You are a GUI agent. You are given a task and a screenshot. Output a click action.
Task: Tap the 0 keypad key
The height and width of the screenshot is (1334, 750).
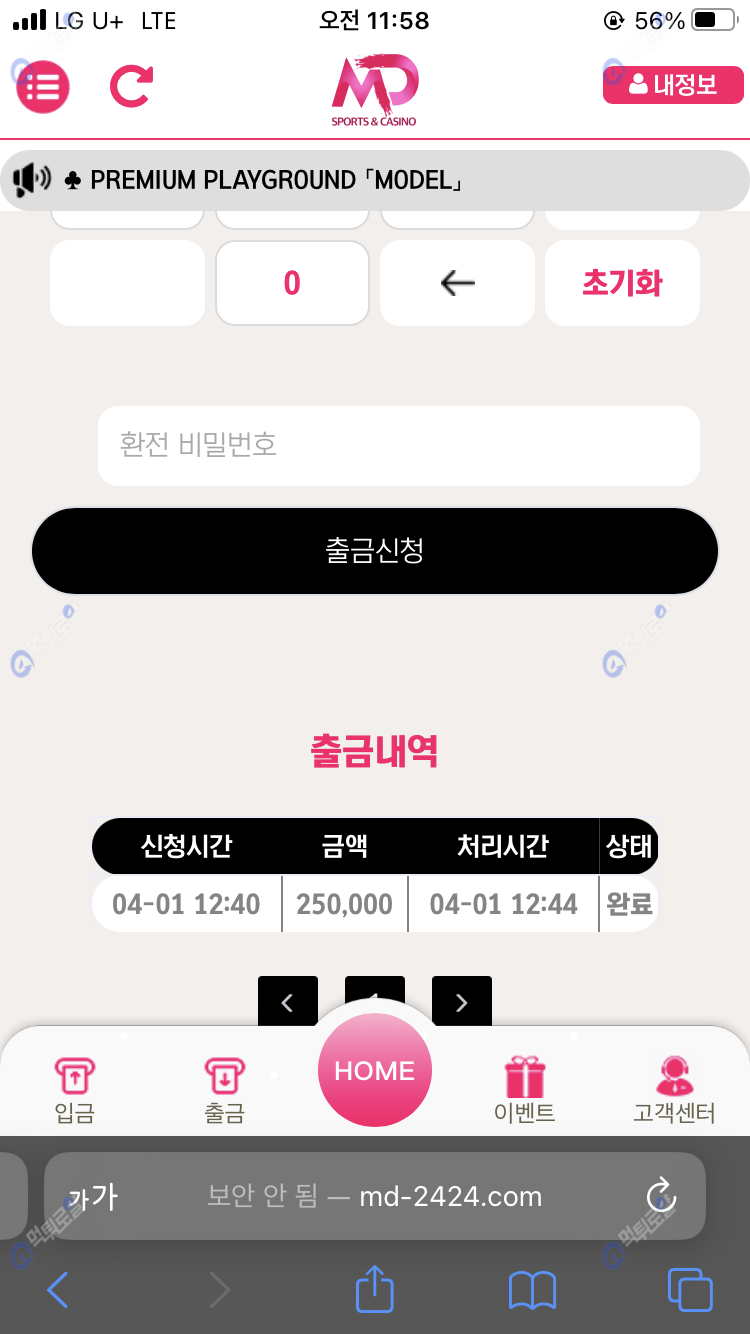(292, 283)
